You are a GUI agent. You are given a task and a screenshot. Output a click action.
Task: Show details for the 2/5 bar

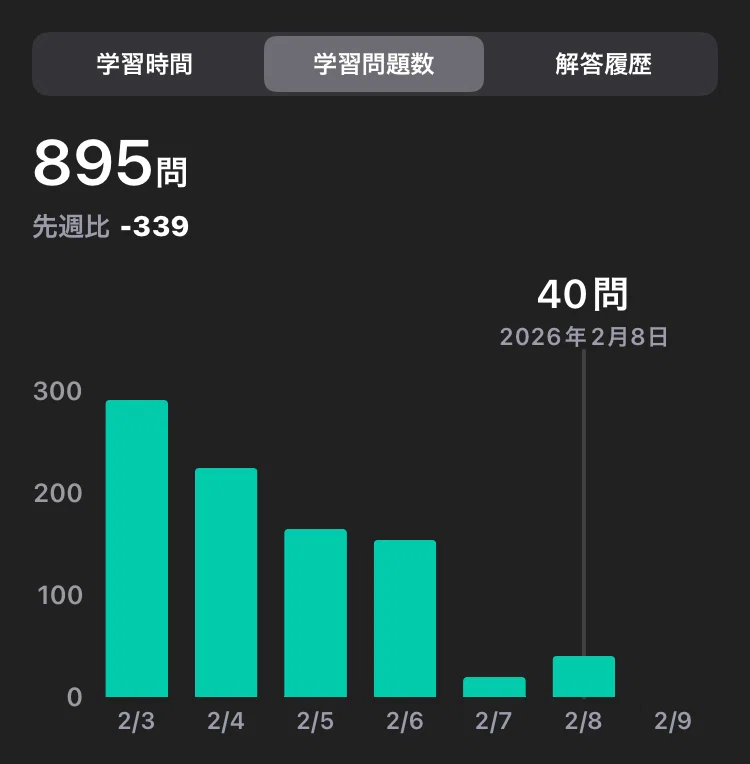click(315, 612)
